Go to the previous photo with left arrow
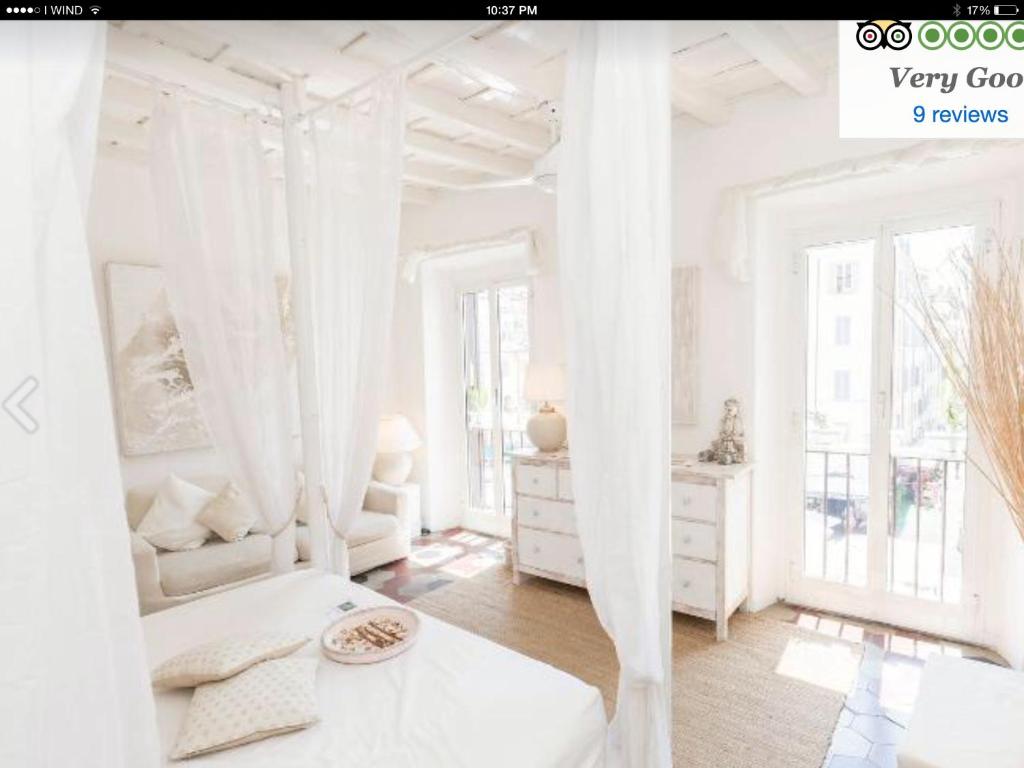The image size is (1024, 768). pyautogui.click(x=21, y=405)
